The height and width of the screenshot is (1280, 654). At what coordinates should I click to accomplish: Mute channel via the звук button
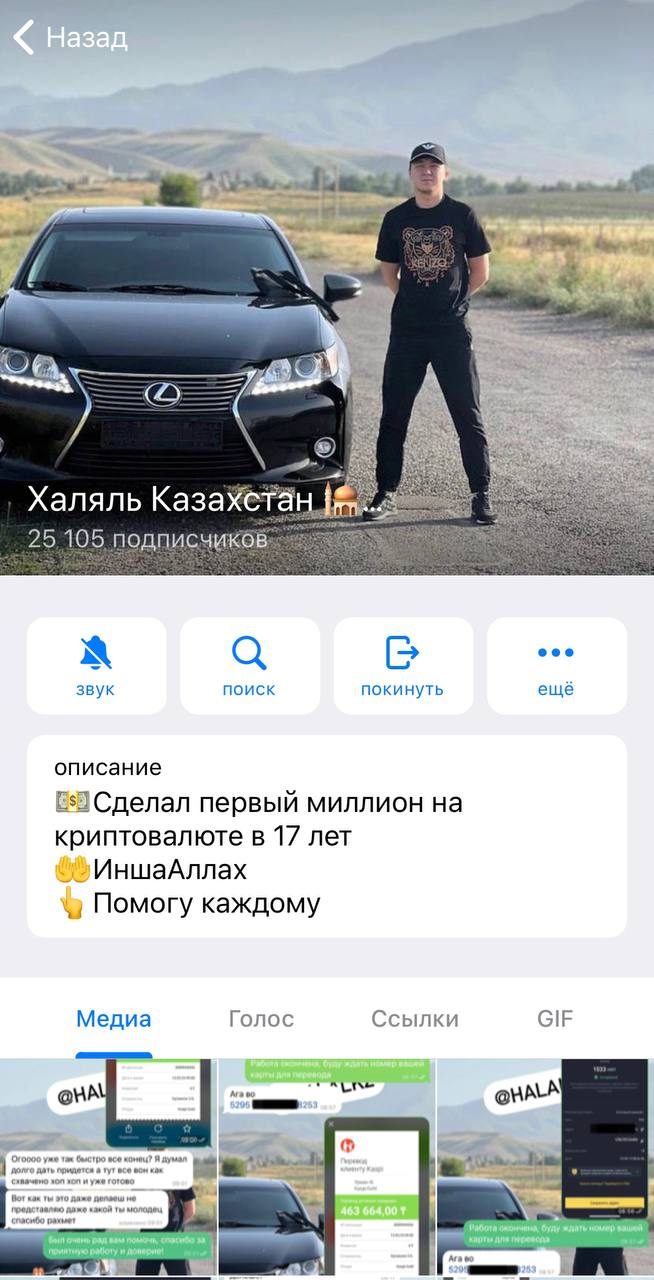pos(96,665)
